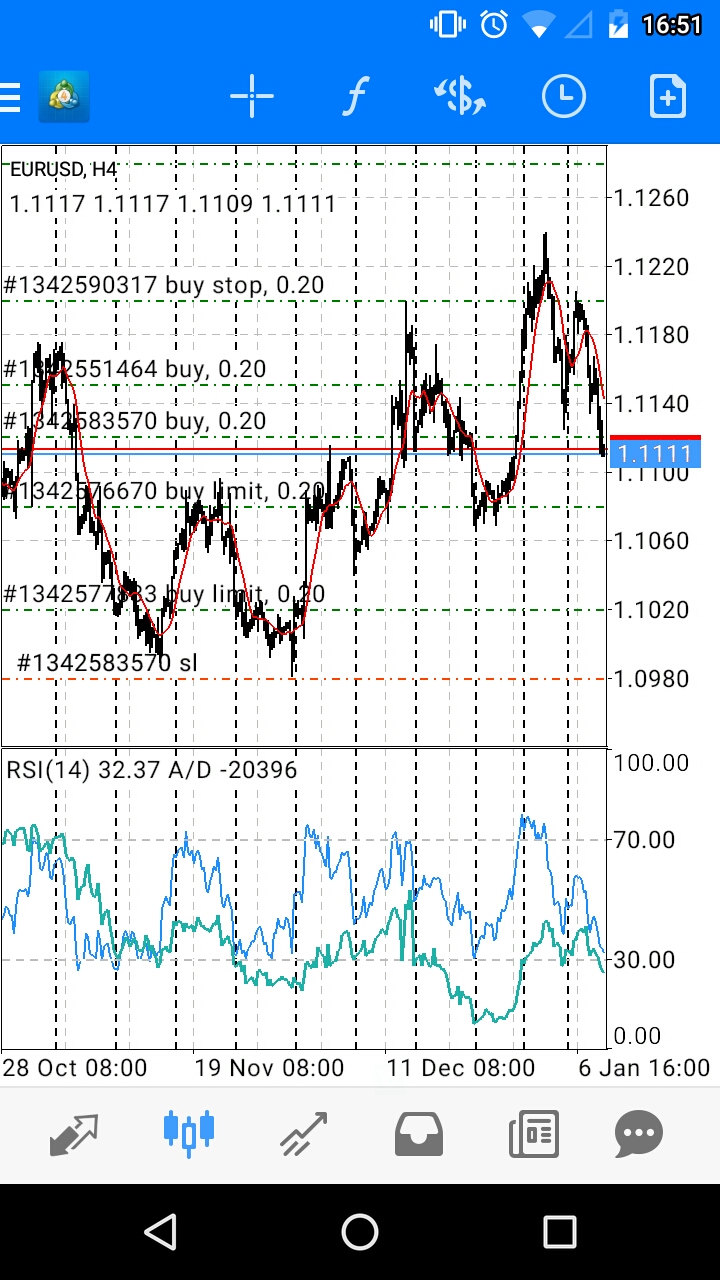The width and height of the screenshot is (720, 1280).
Task: Go to the Trade tab
Action: click(304, 1134)
